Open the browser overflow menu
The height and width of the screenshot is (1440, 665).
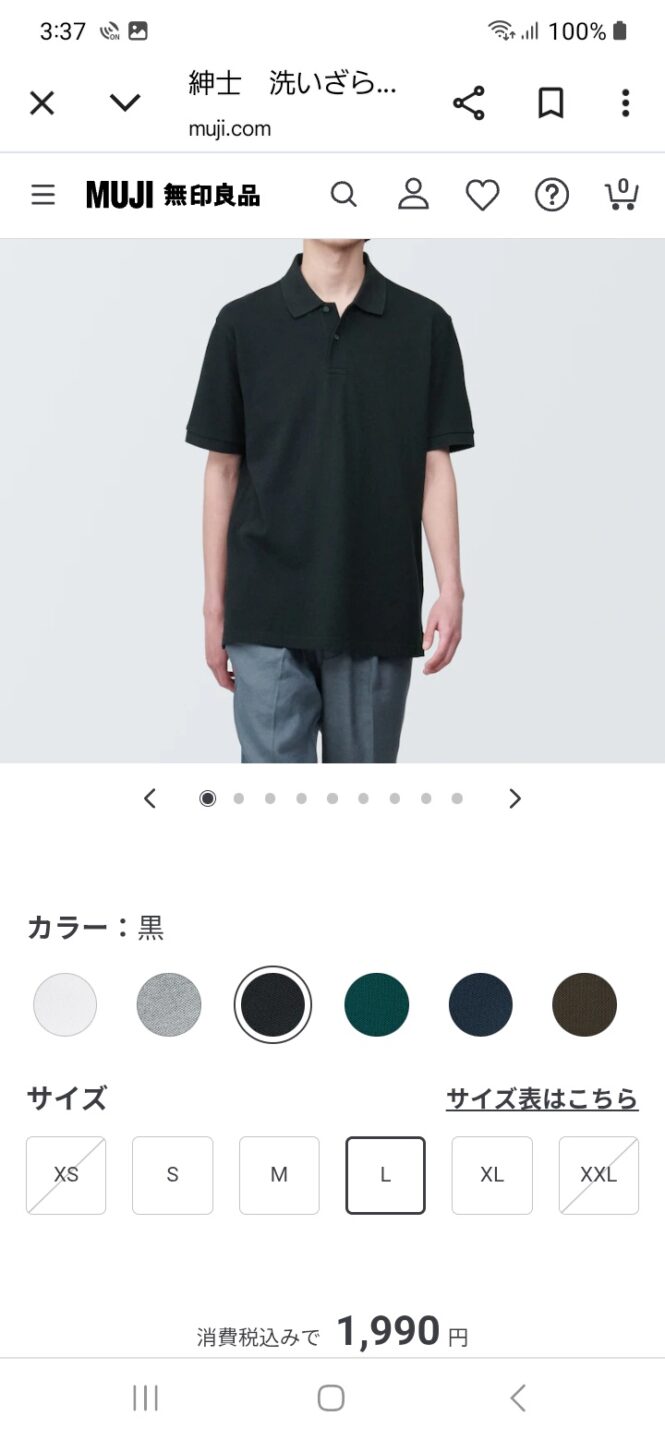(x=625, y=103)
